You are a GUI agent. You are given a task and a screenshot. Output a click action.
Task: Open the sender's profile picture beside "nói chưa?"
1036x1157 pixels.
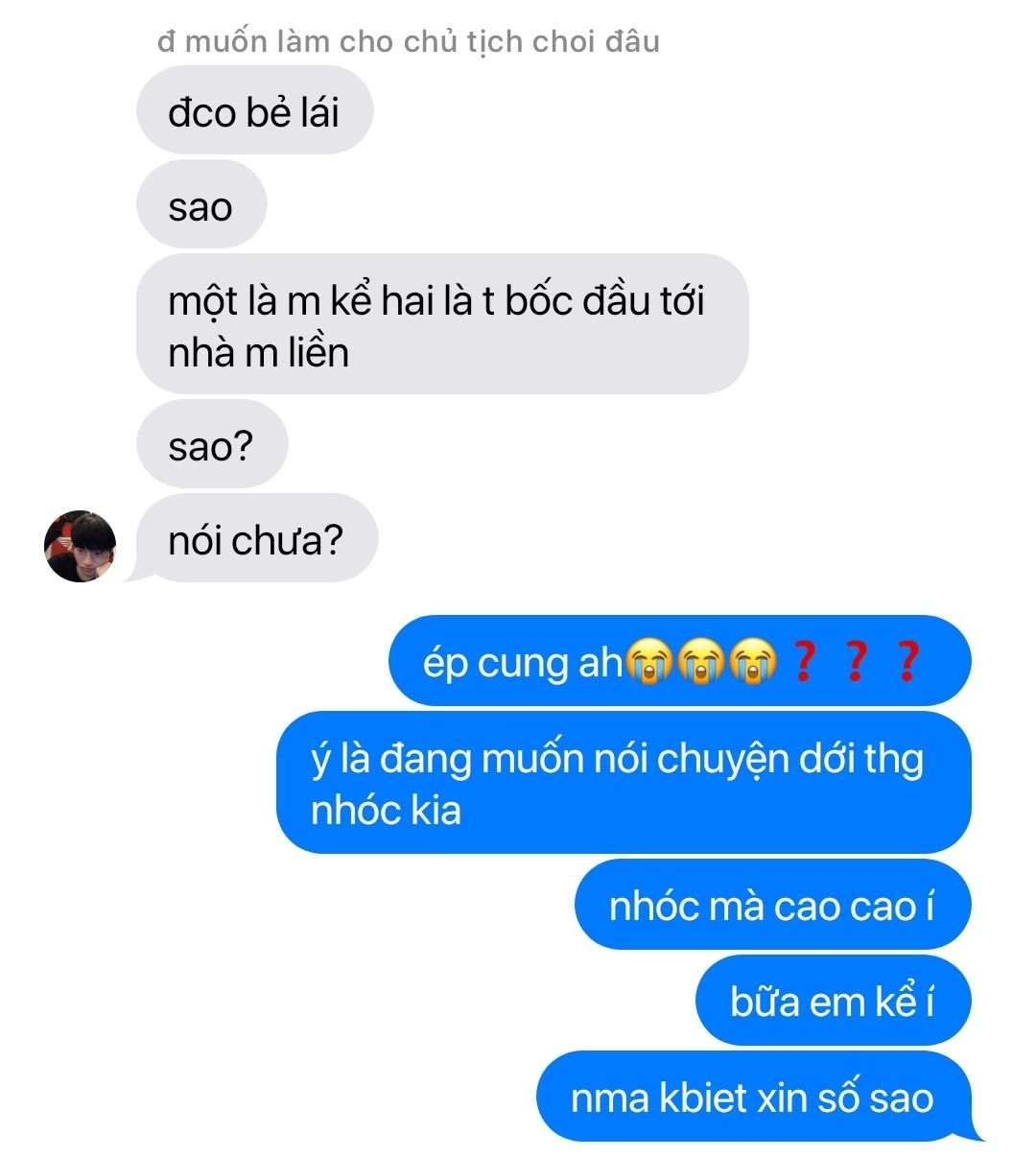click(80, 546)
